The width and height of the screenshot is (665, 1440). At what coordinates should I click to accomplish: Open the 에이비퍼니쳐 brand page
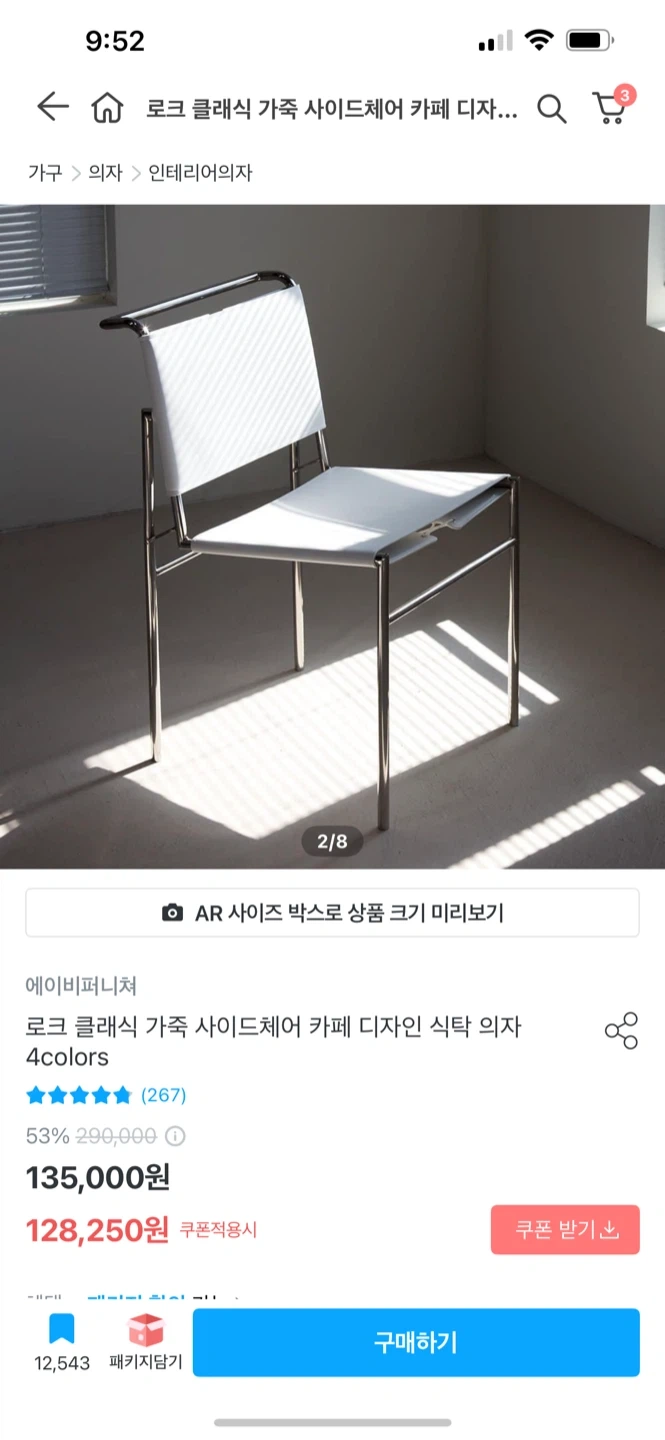coord(81,985)
